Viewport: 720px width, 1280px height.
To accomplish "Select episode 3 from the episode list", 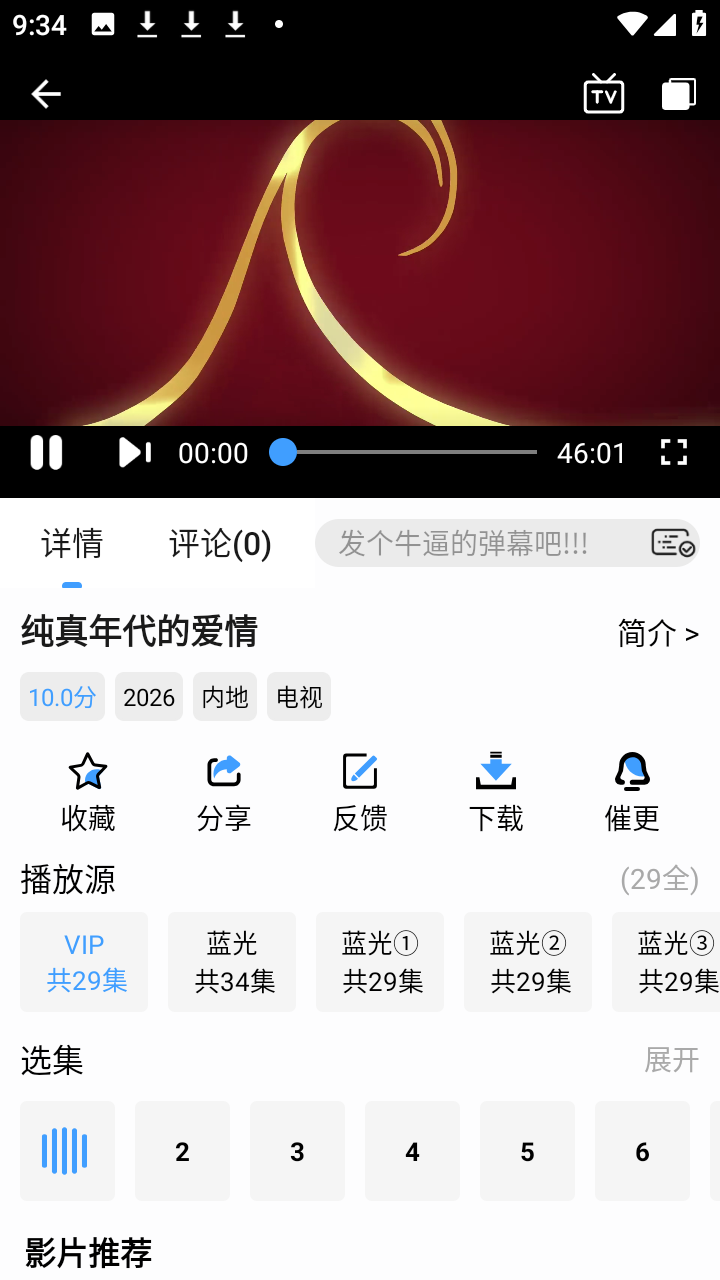I will coord(297,1151).
